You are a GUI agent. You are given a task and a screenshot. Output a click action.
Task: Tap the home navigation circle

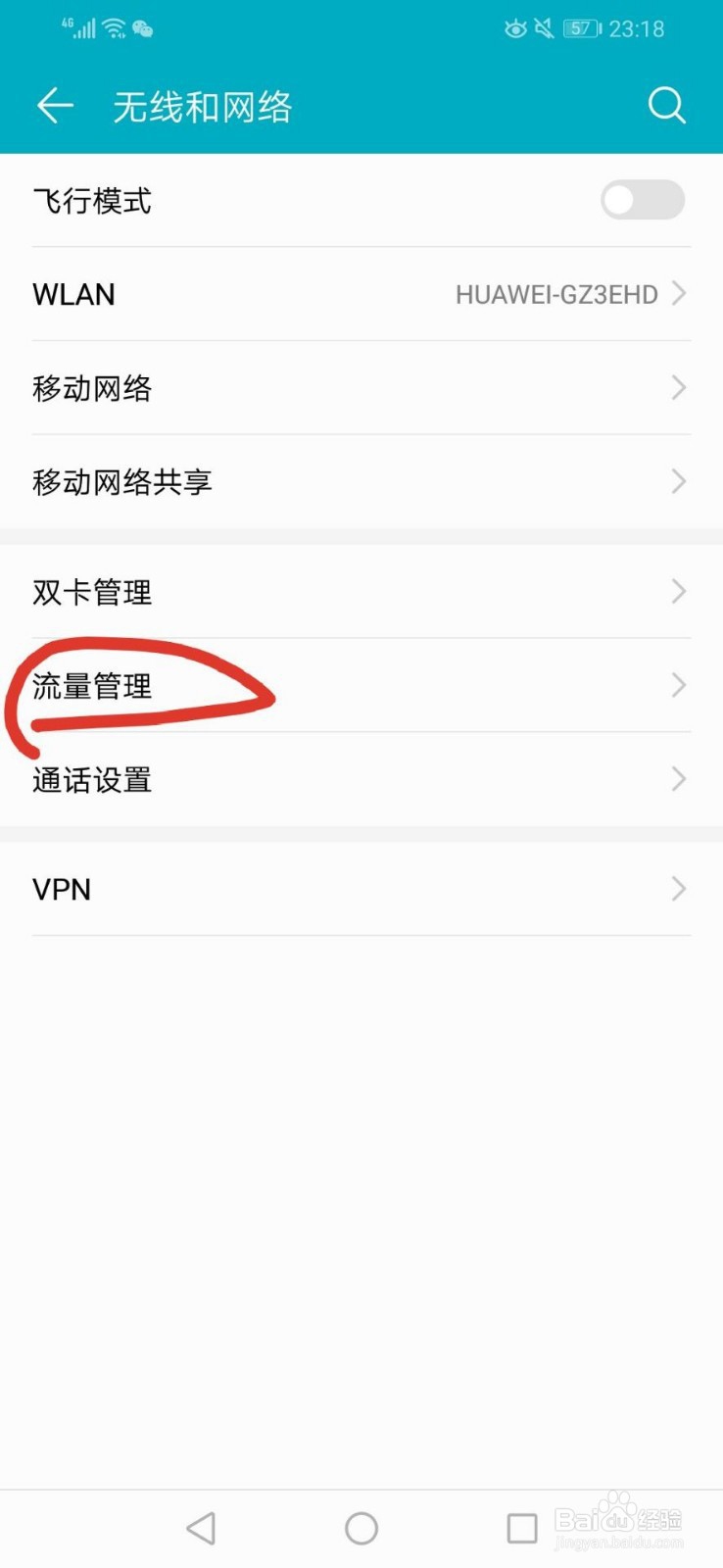tap(361, 1527)
